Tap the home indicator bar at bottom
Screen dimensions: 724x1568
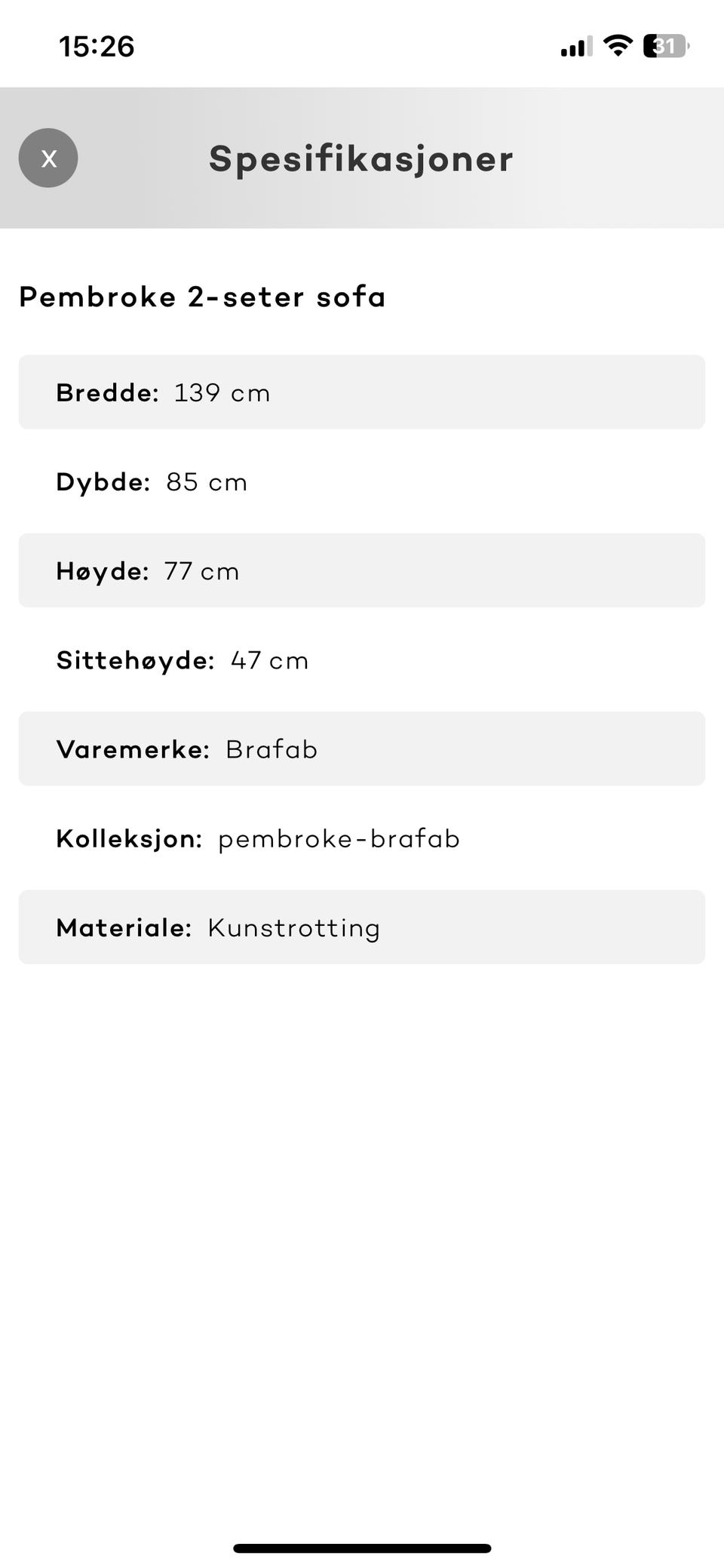click(x=362, y=1545)
